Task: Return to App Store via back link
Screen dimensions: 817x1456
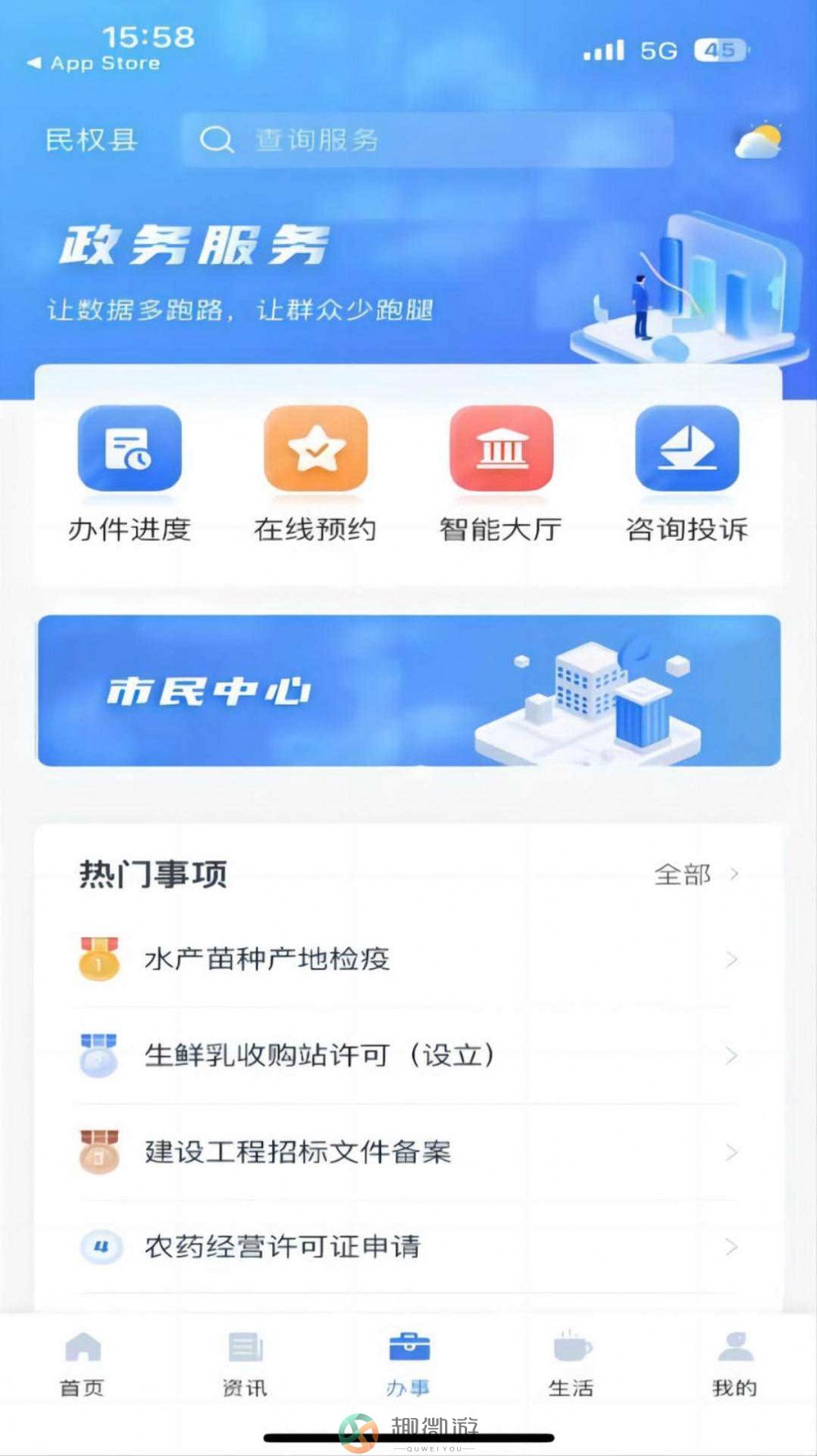Action: tap(94, 63)
